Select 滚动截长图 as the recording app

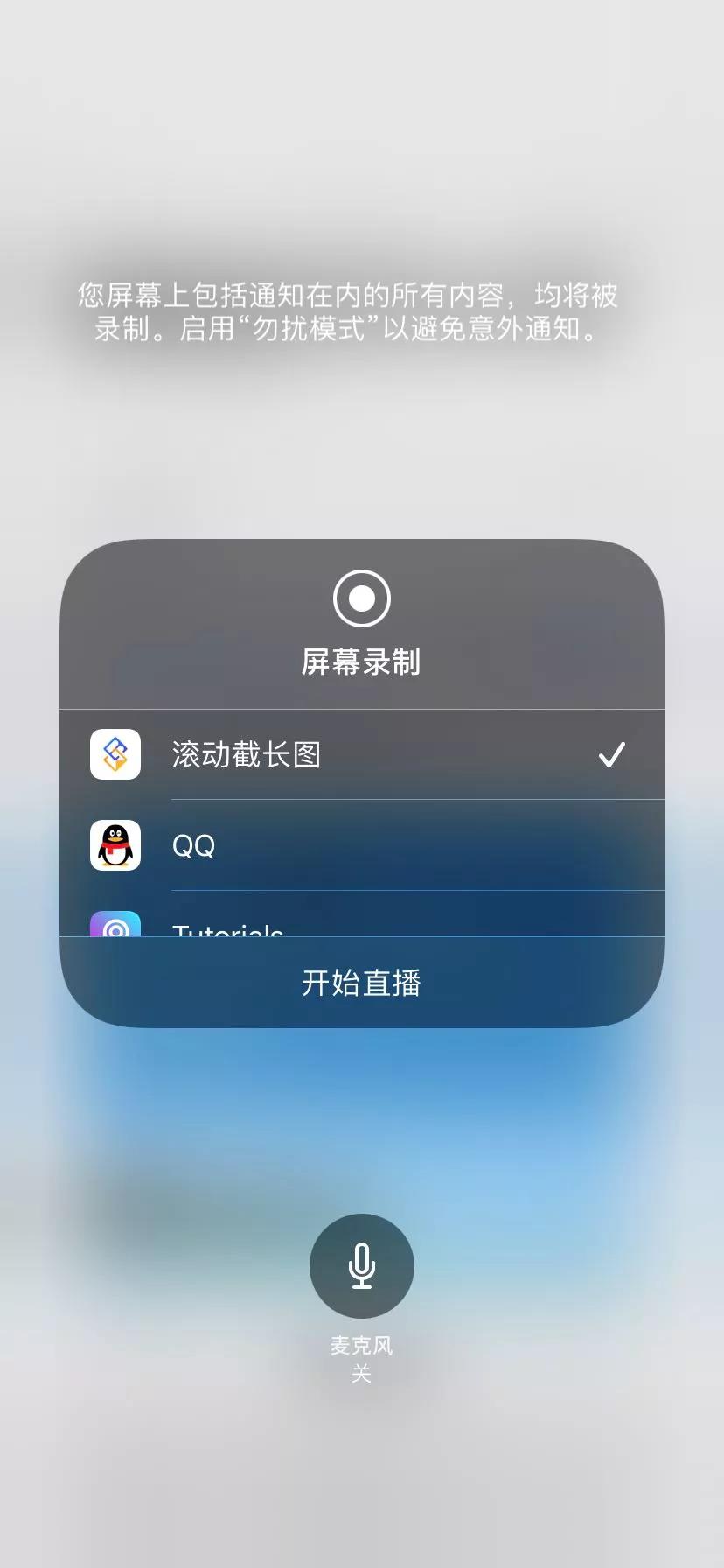click(x=361, y=754)
